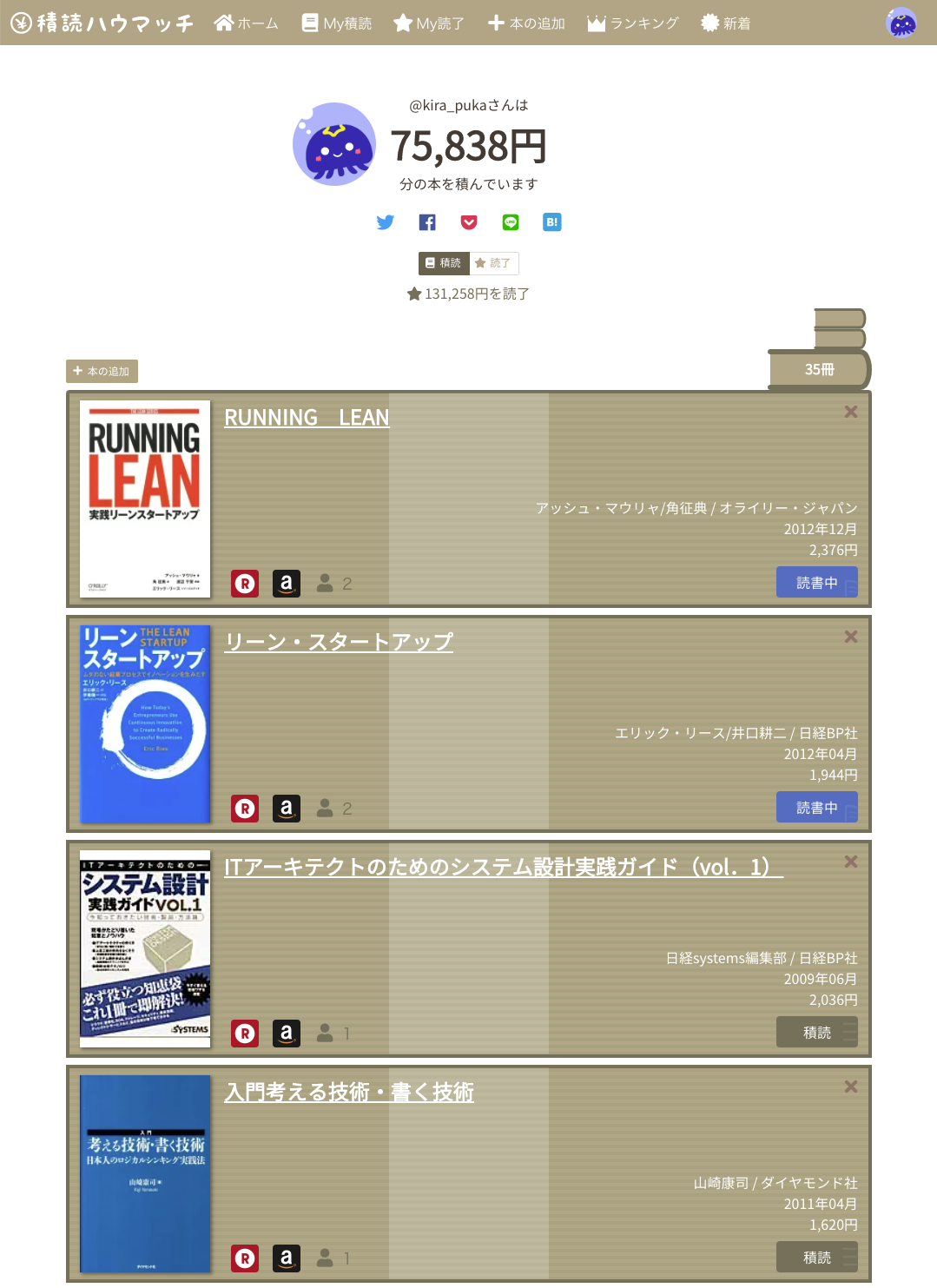The width and height of the screenshot is (937, 1288).
Task: Tap the small 本の追加 button above the list
Action: point(102,372)
